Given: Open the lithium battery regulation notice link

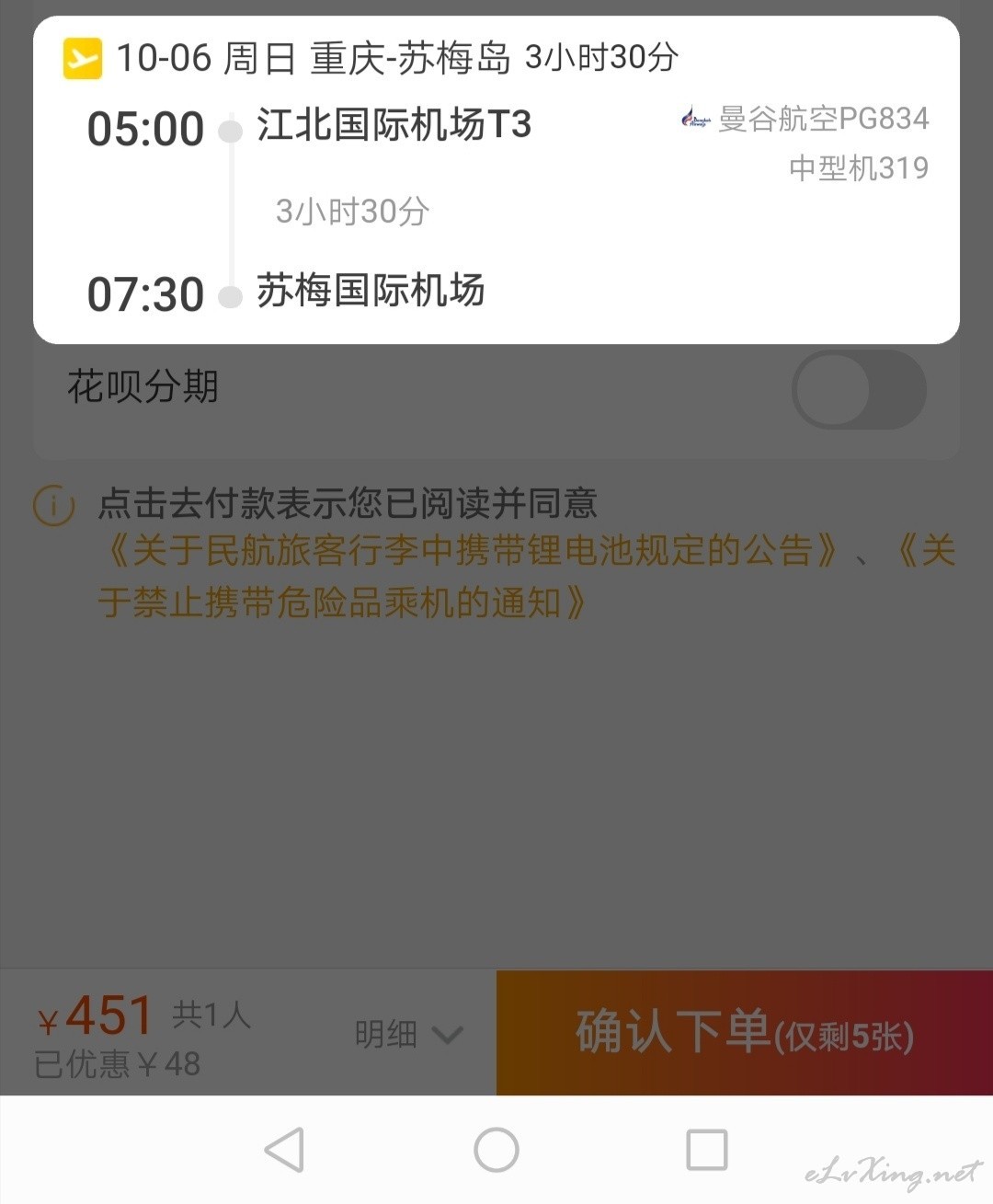Looking at the screenshot, I should tap(474, 551).
